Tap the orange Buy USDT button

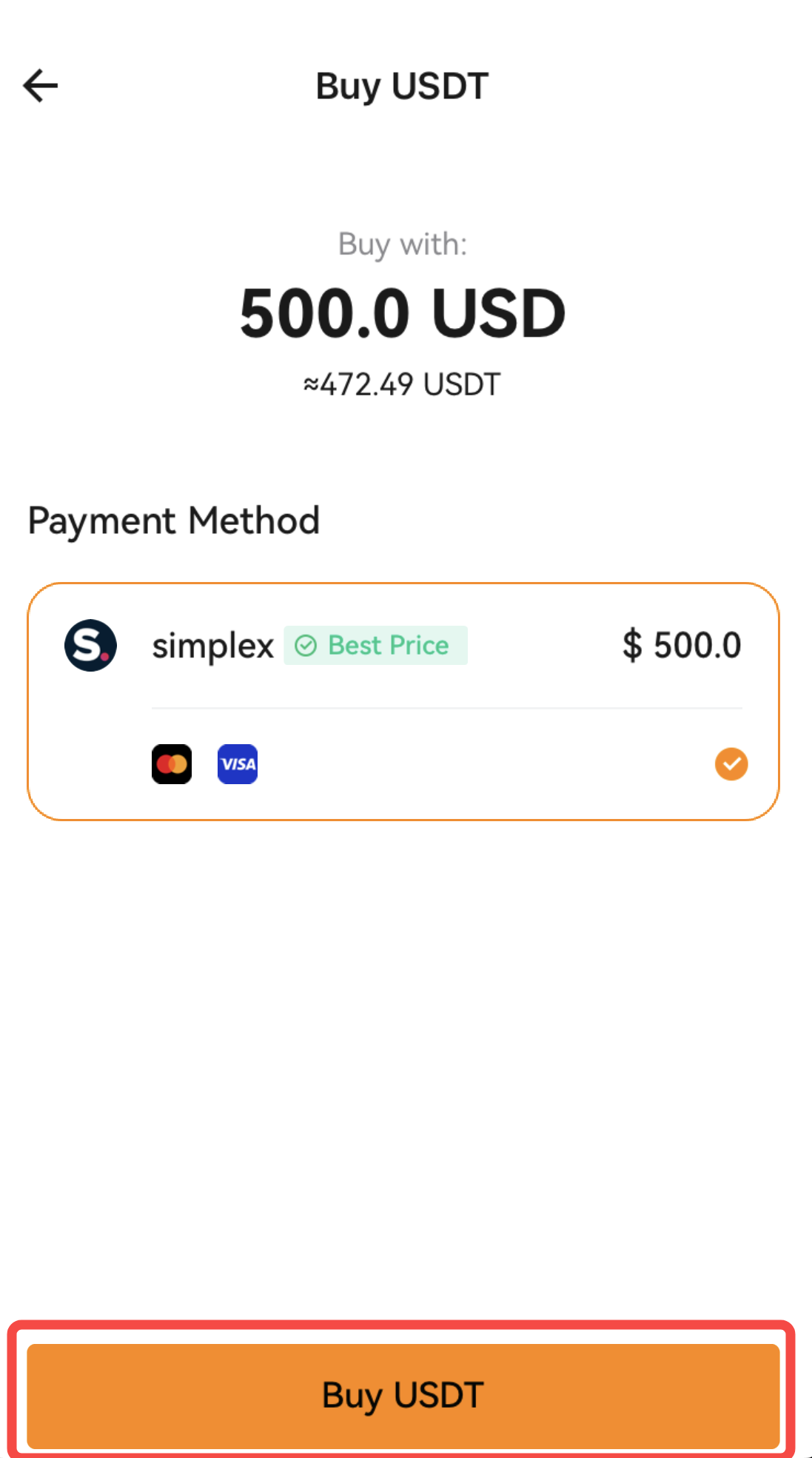click(x=403, y=1395)
